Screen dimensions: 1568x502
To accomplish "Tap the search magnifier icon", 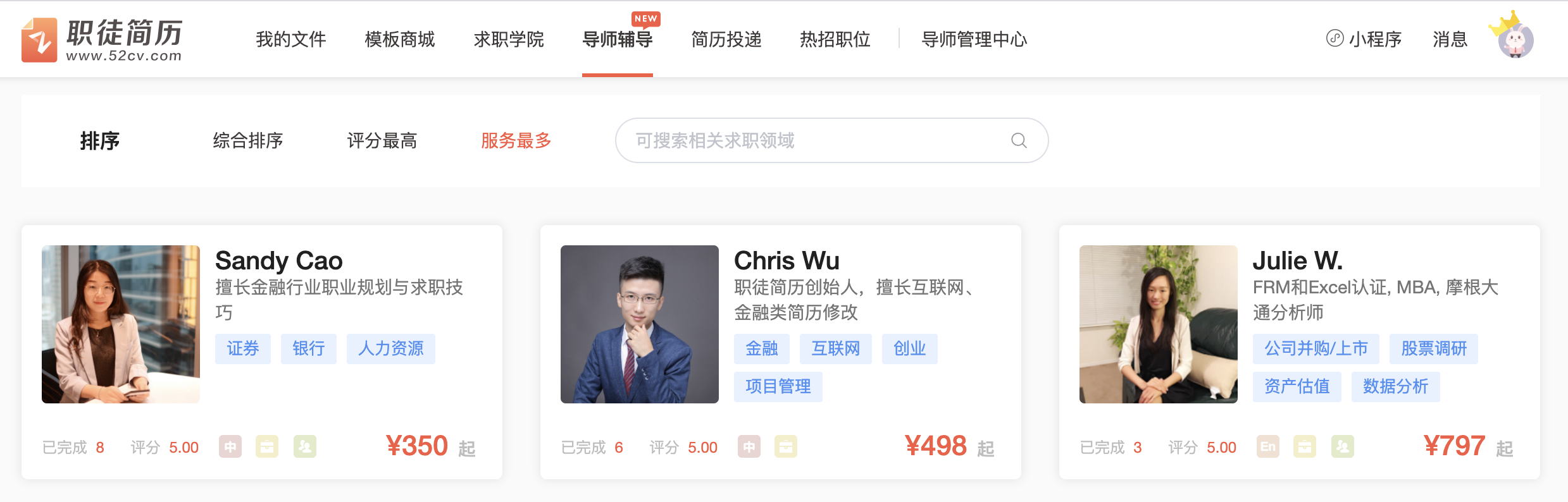I will pyautogui.click(x=1019, y=140).
